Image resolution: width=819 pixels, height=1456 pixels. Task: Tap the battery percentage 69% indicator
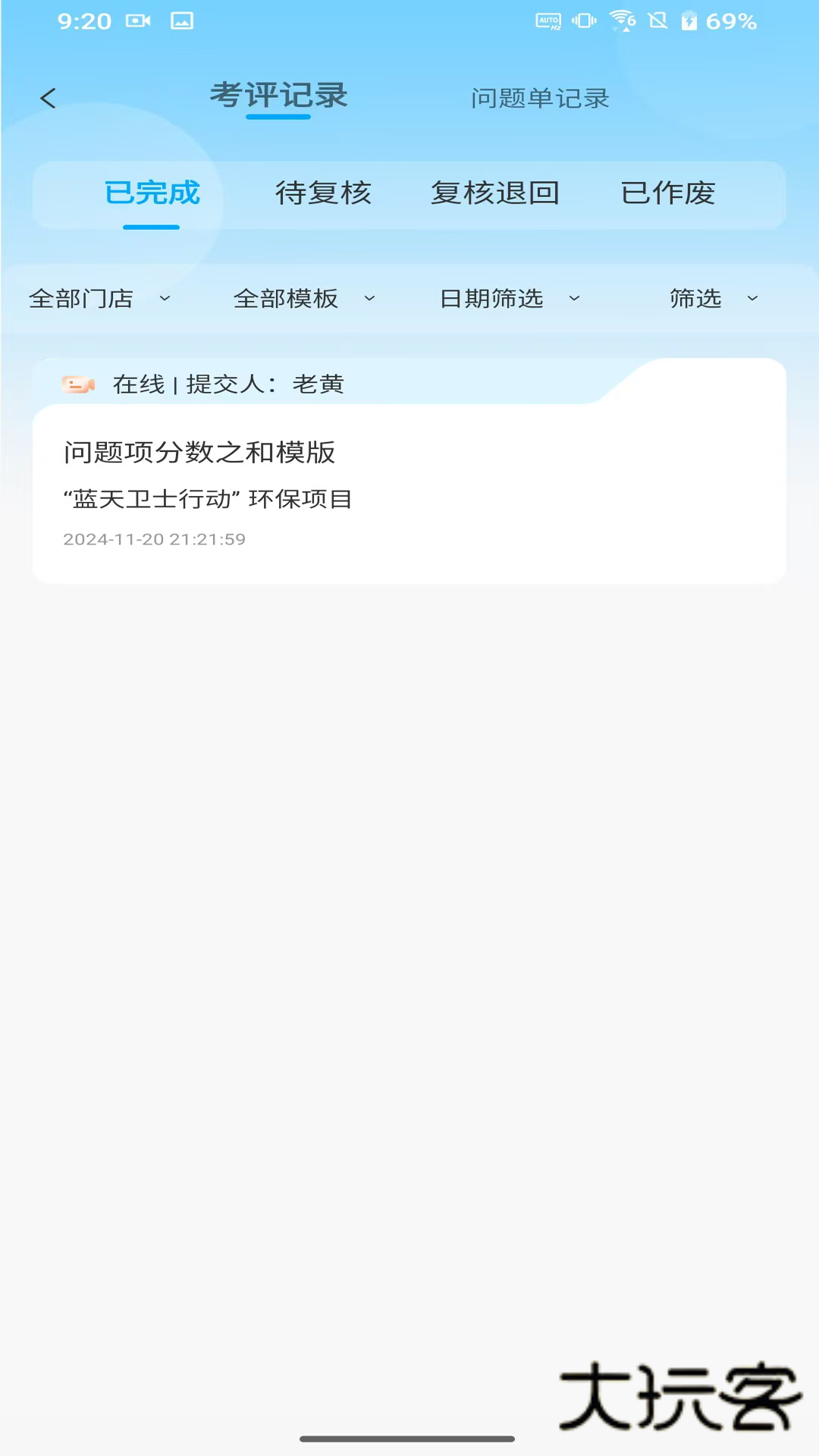730,23
